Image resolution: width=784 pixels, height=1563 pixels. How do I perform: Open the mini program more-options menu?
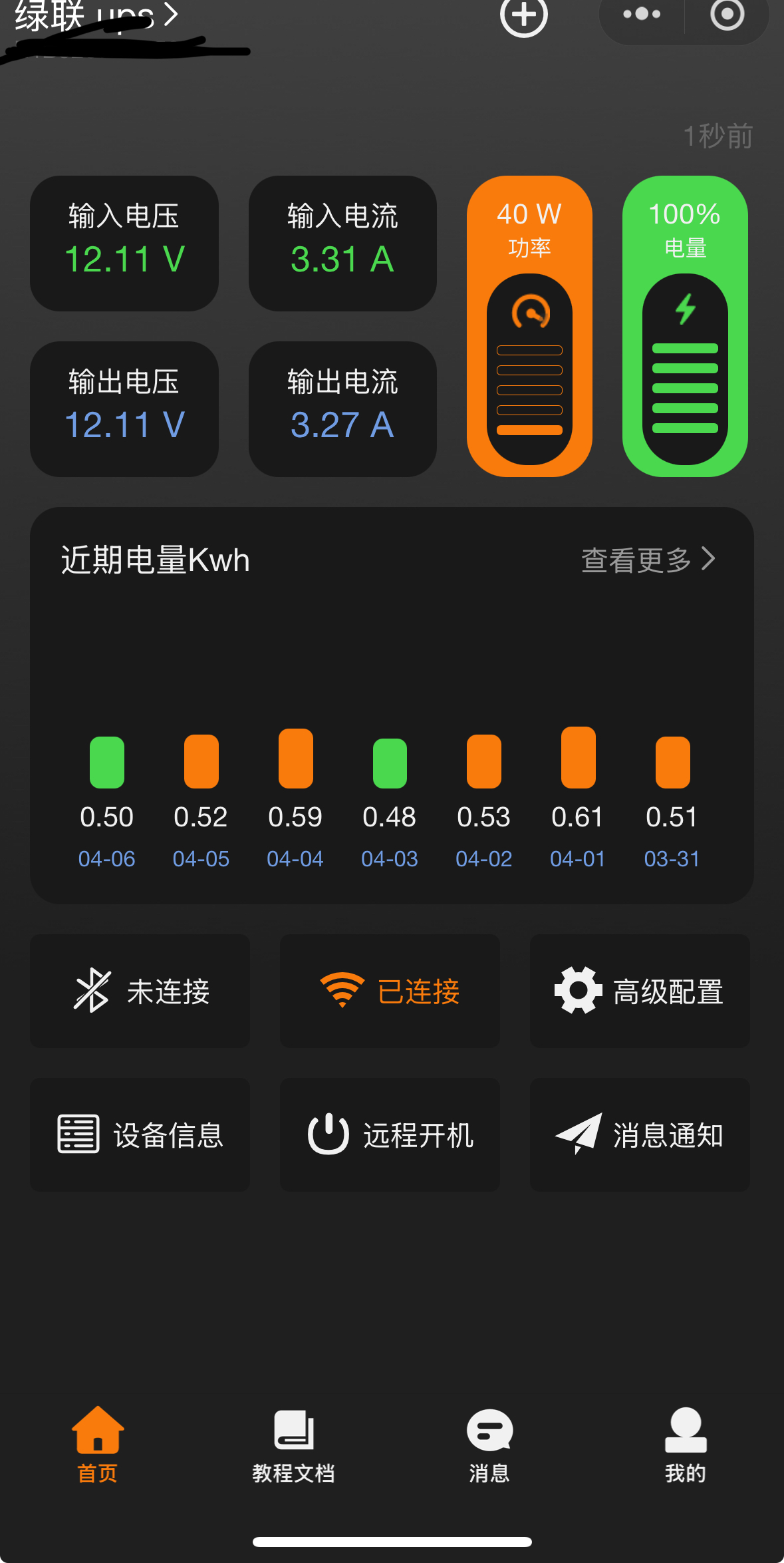[x=642, y=15]
